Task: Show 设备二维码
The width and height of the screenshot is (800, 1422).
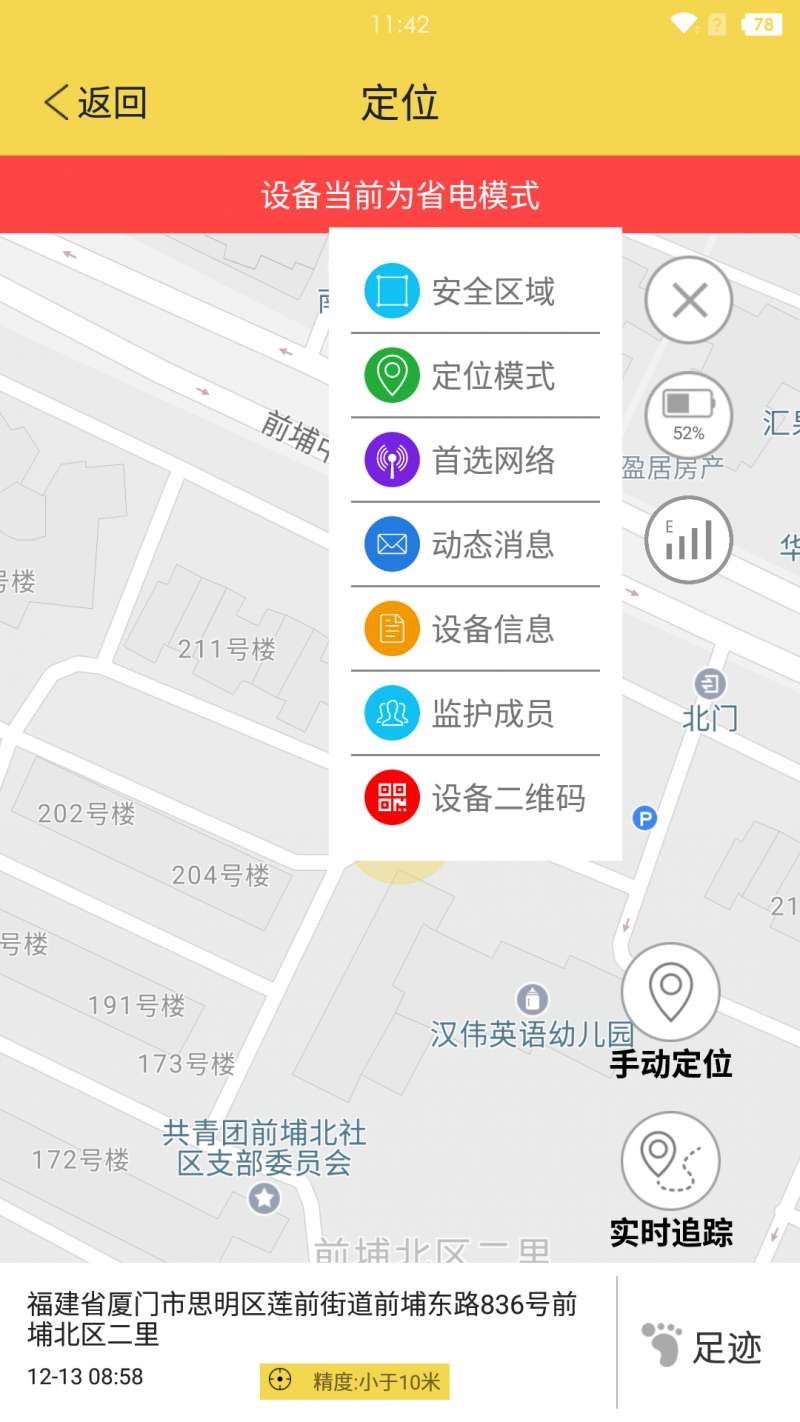Action: [x=475, y=798]
